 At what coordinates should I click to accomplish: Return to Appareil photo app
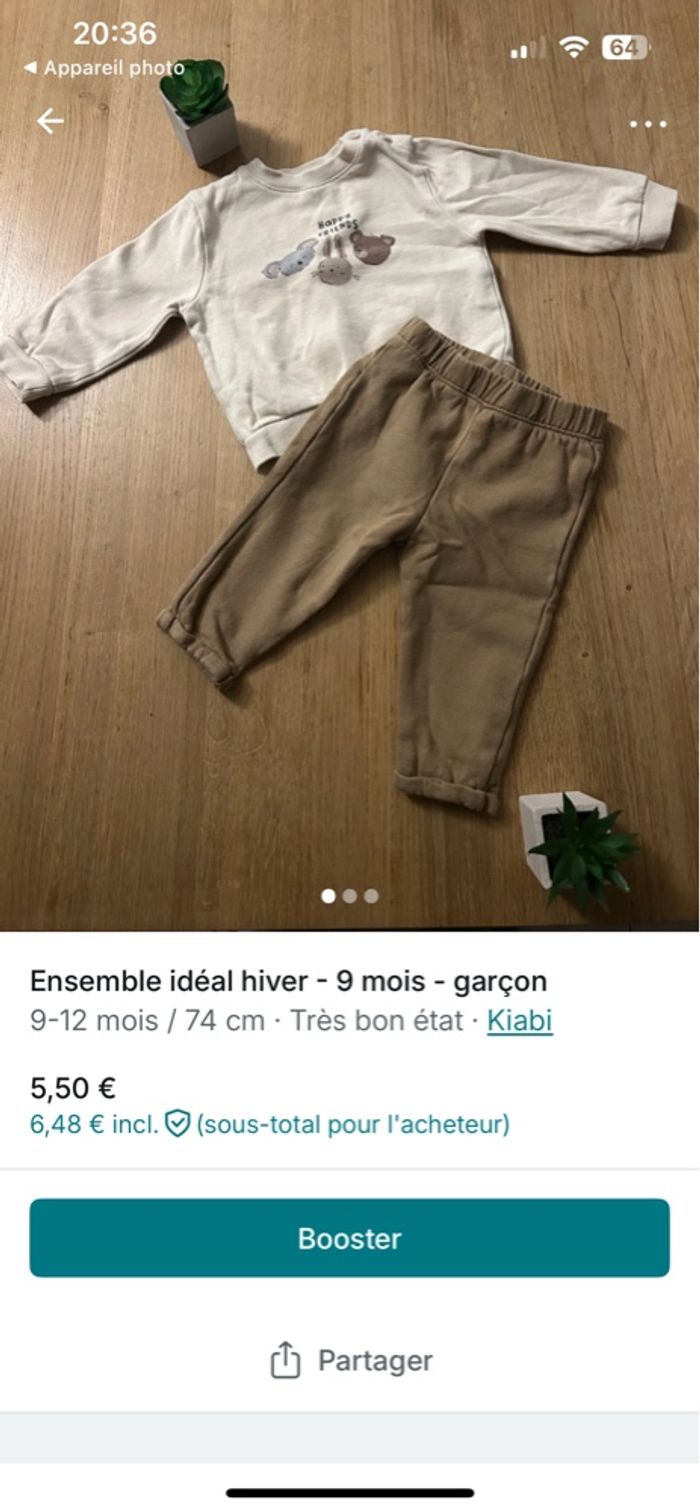tap(104, 68)
